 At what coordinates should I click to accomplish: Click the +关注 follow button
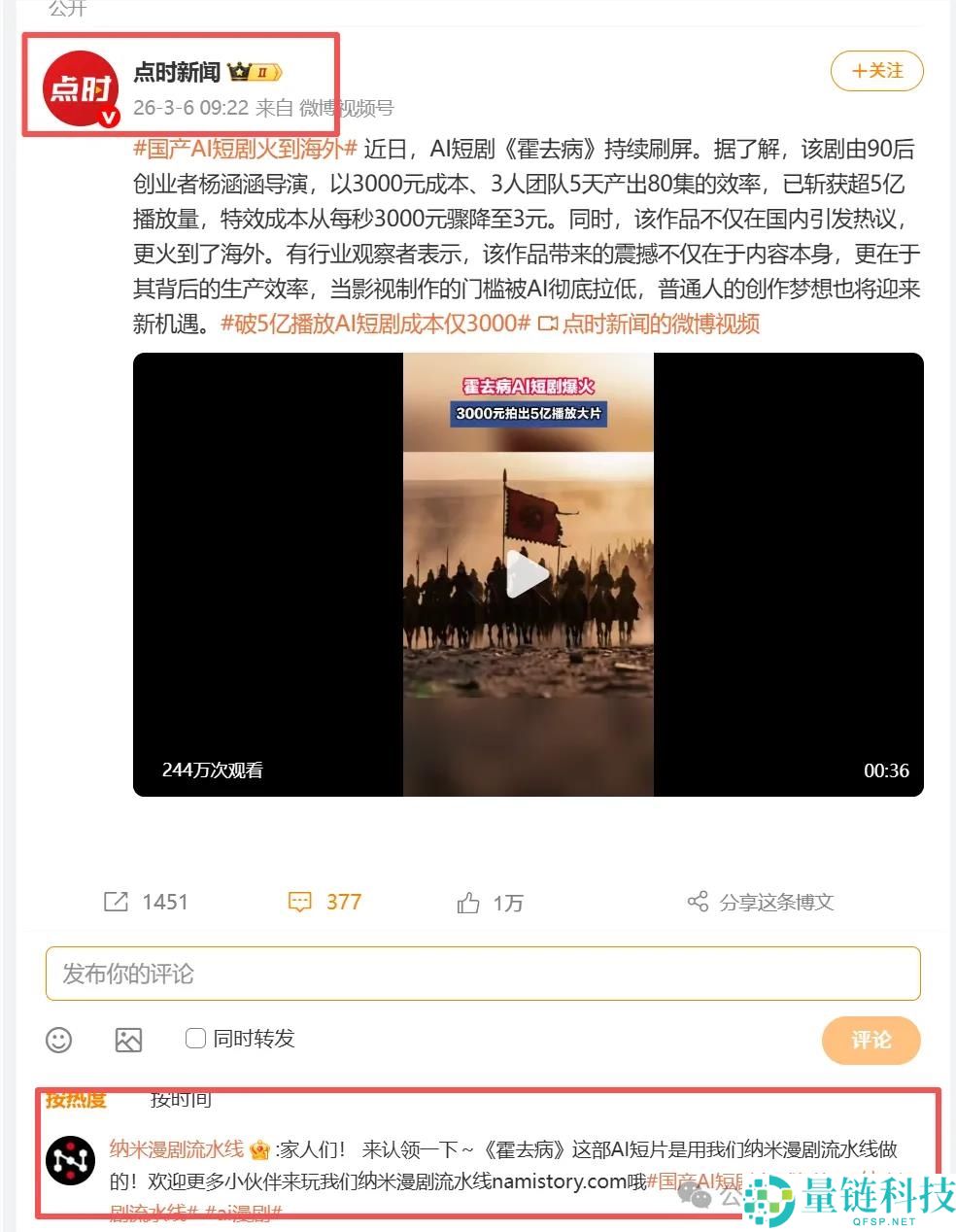[x=875, y=71]
